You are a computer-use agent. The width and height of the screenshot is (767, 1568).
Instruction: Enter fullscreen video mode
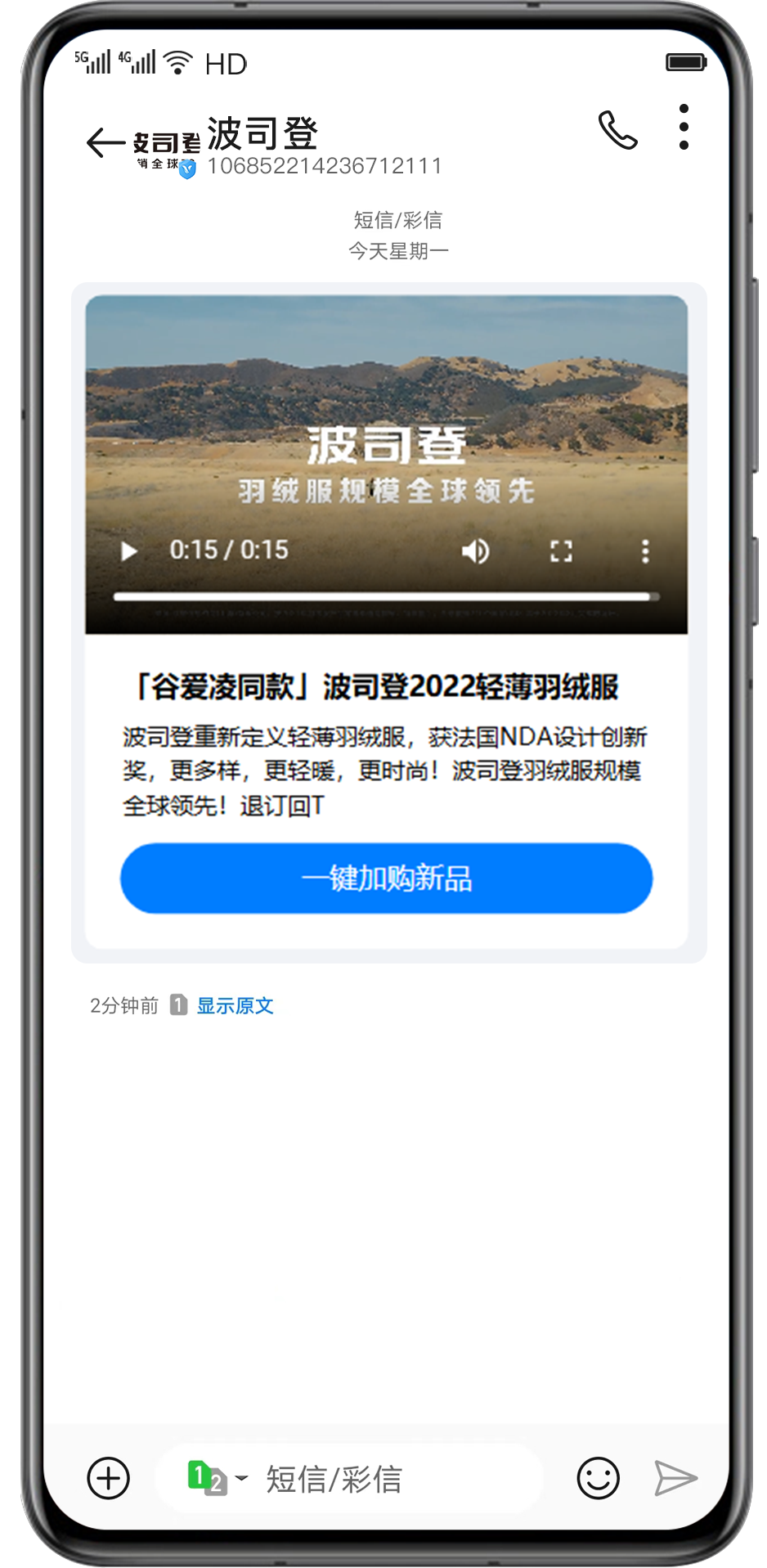point(561,551)
